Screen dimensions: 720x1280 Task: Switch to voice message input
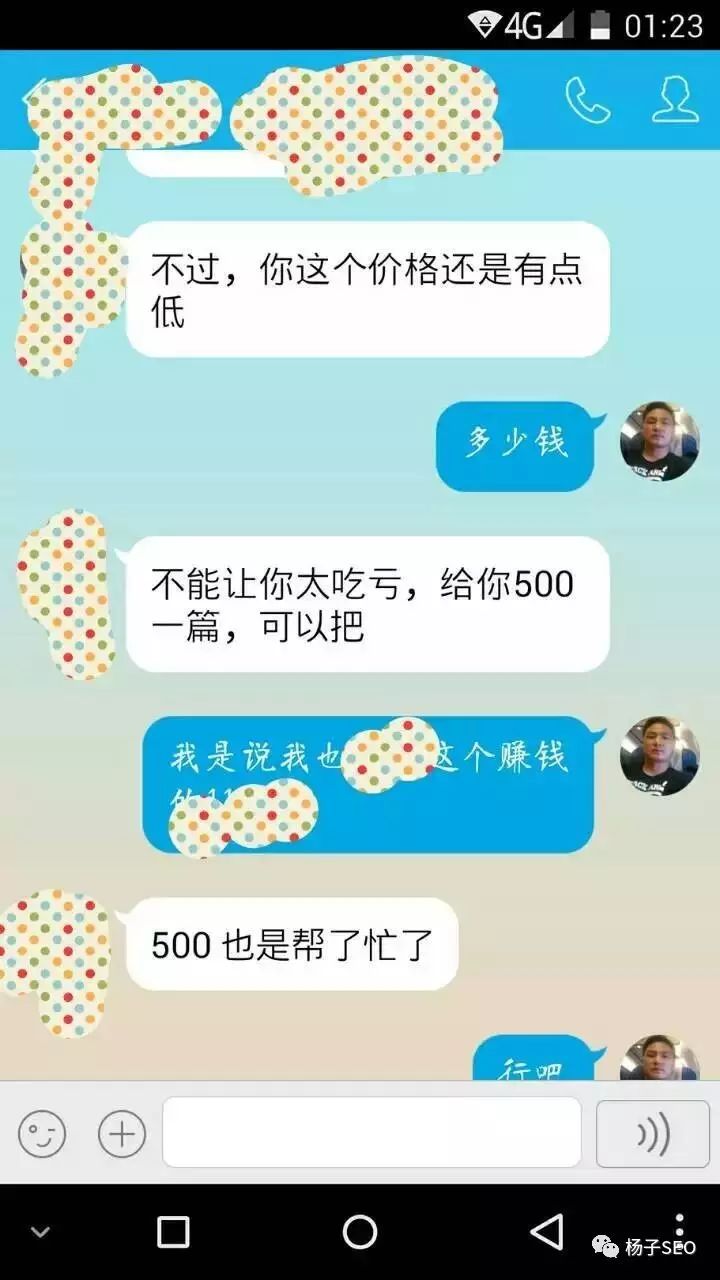[x=653, y=1134]
